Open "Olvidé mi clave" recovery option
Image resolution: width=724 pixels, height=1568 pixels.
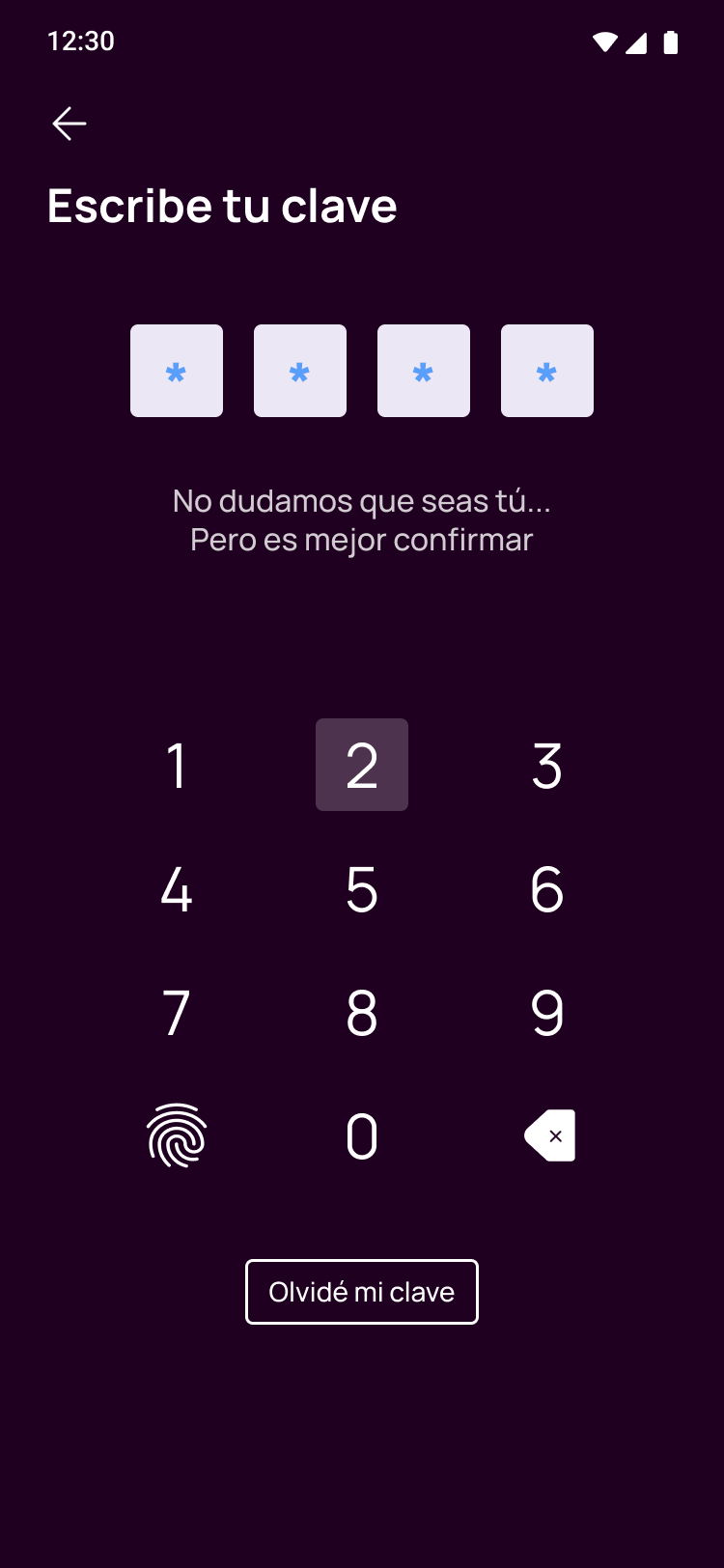(x=362, y=1292)
